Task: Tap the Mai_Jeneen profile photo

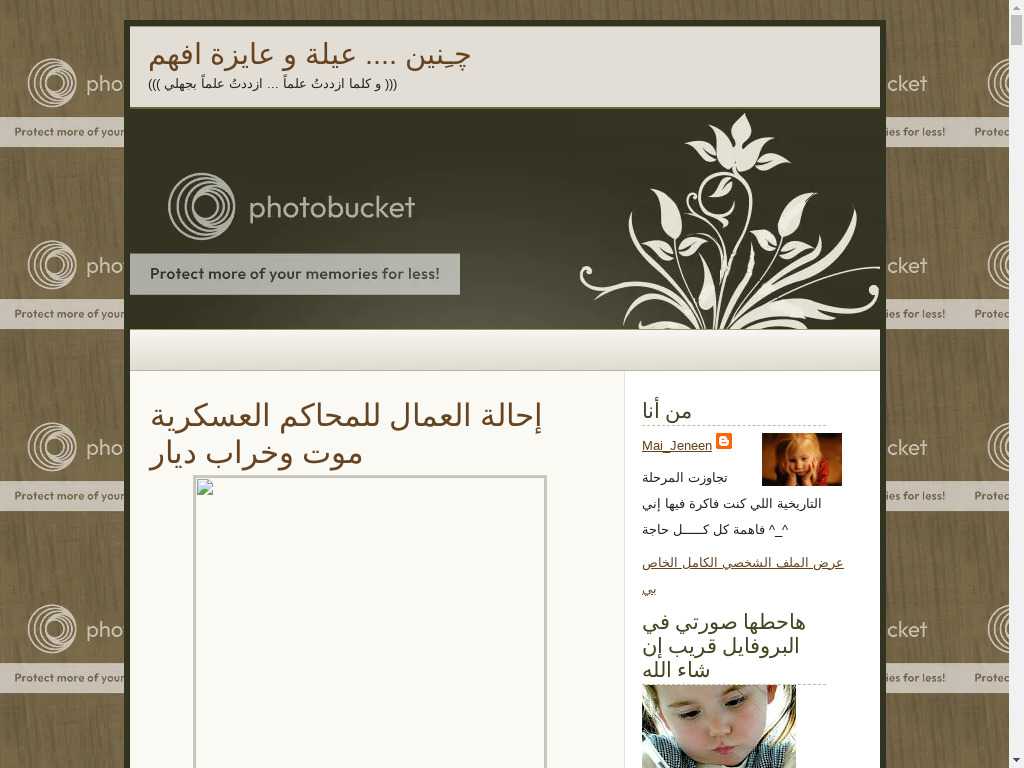Action: (x=801, y=459)
